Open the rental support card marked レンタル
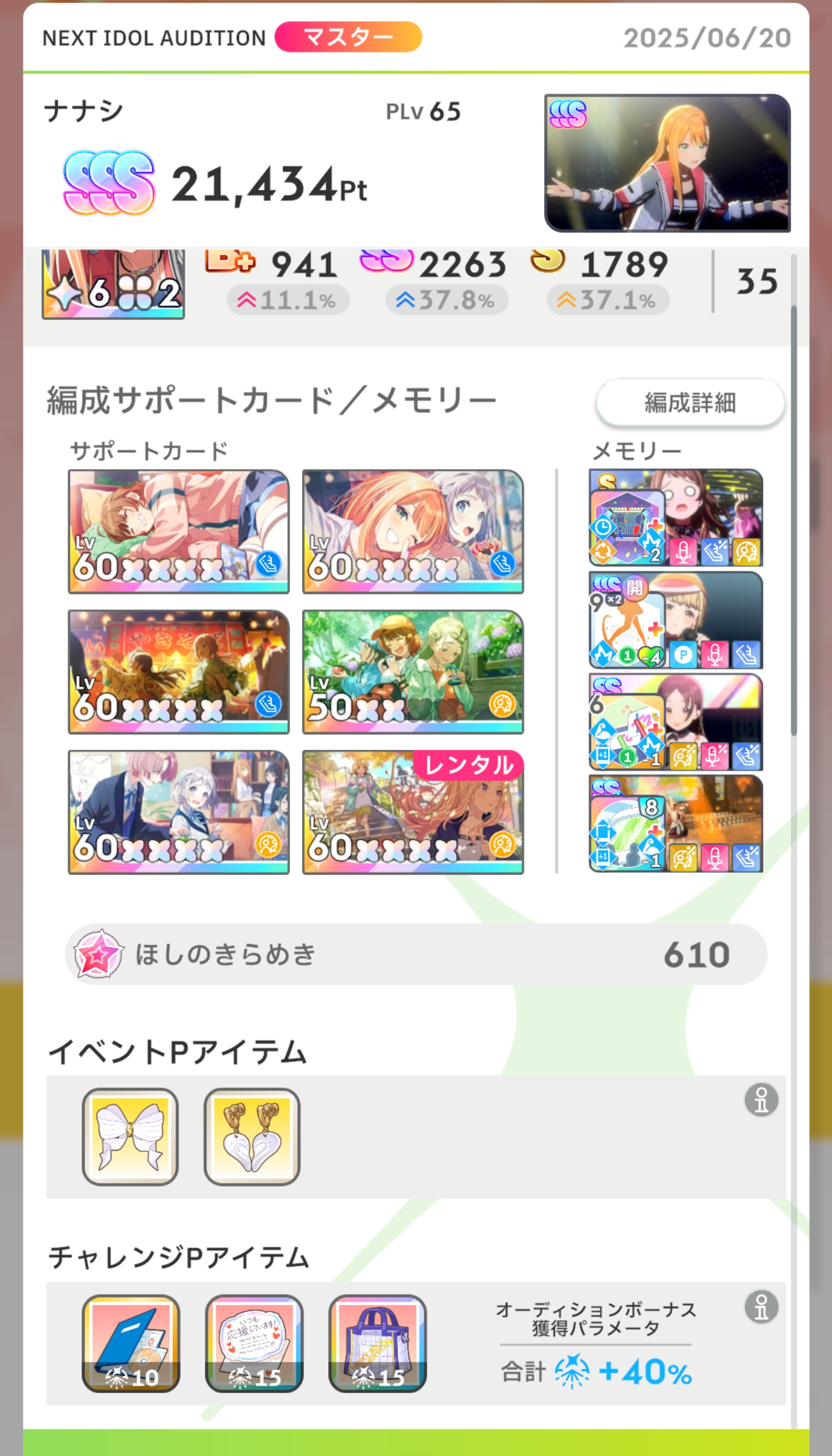The width and height of the screenshot is (832, 1456). pos(413,812)
